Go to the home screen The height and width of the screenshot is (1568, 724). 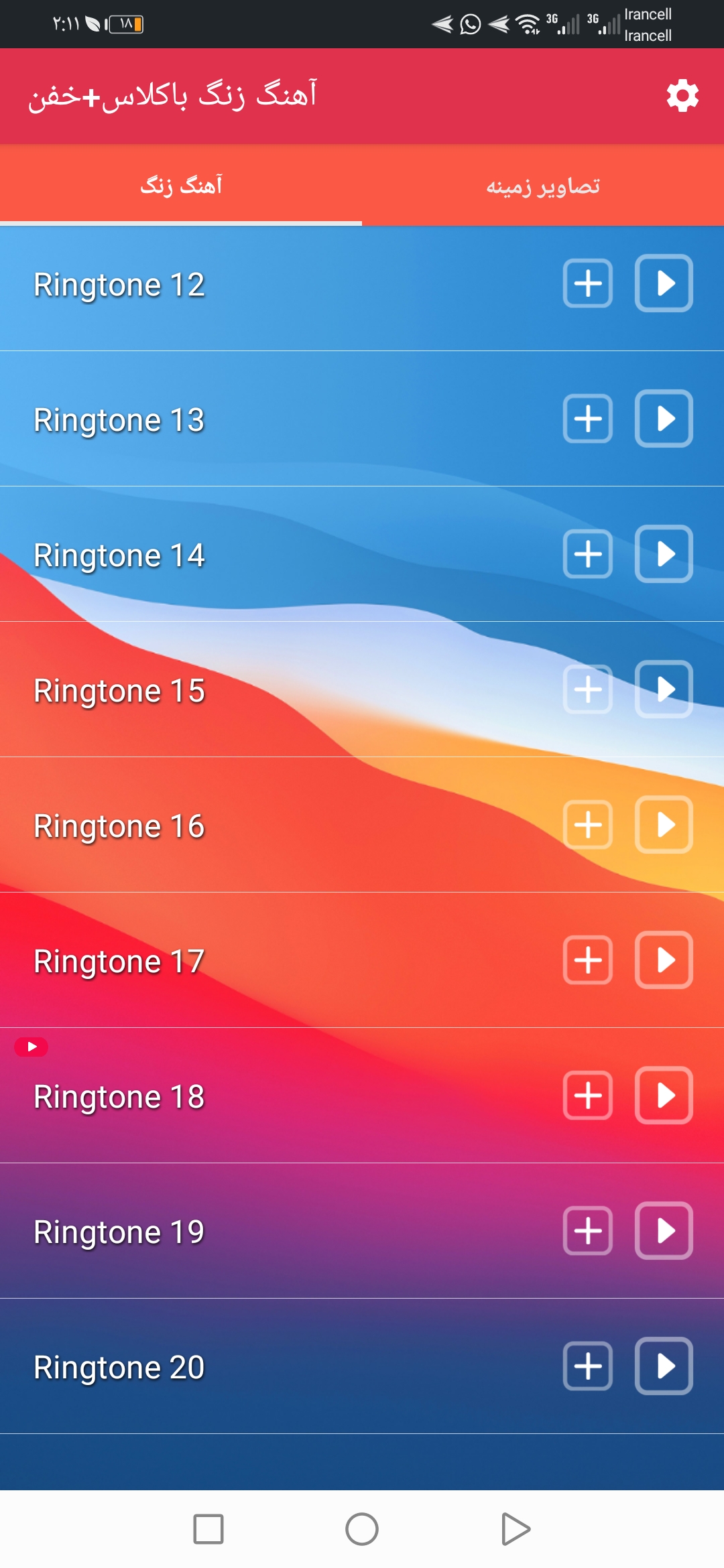coord(362,1529)
